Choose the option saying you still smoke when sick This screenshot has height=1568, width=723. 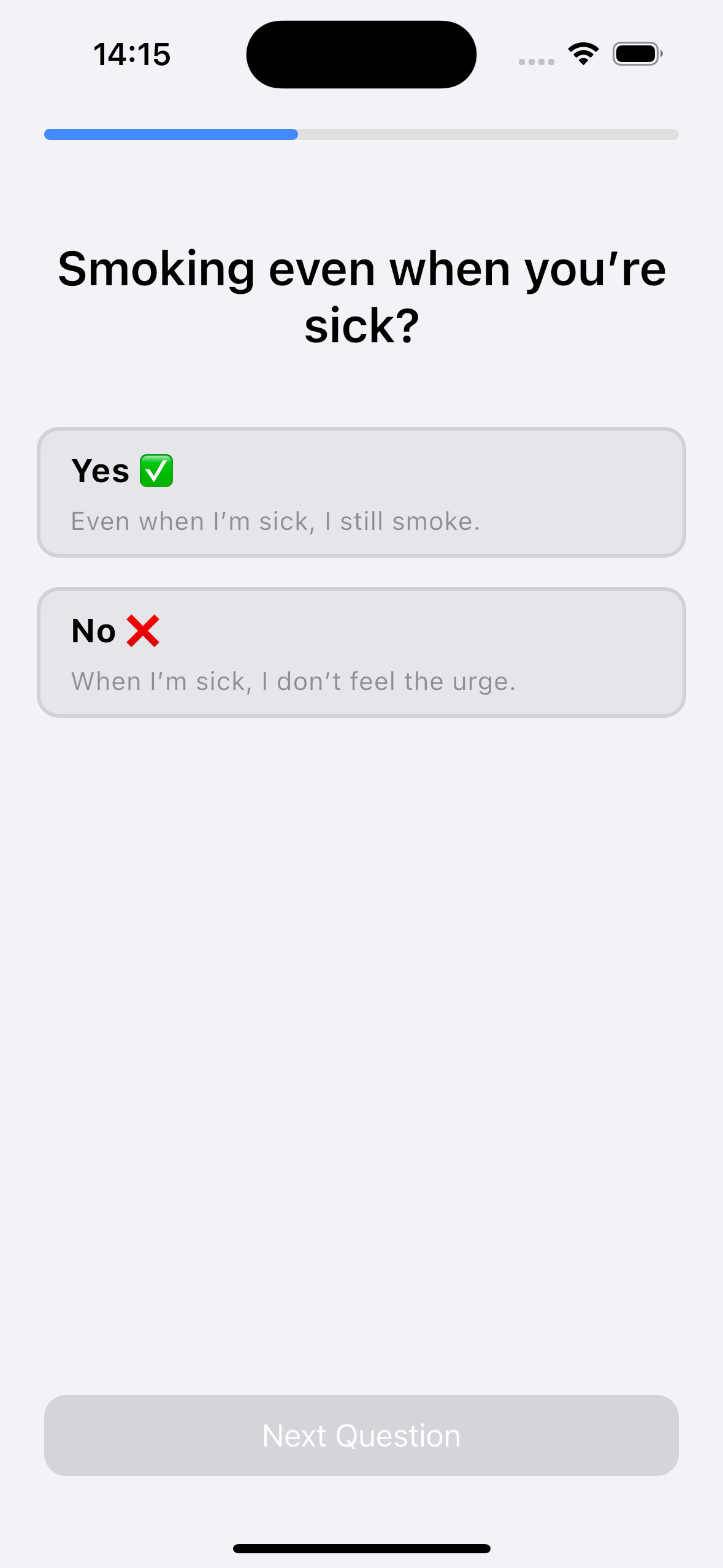pos(361,492)
